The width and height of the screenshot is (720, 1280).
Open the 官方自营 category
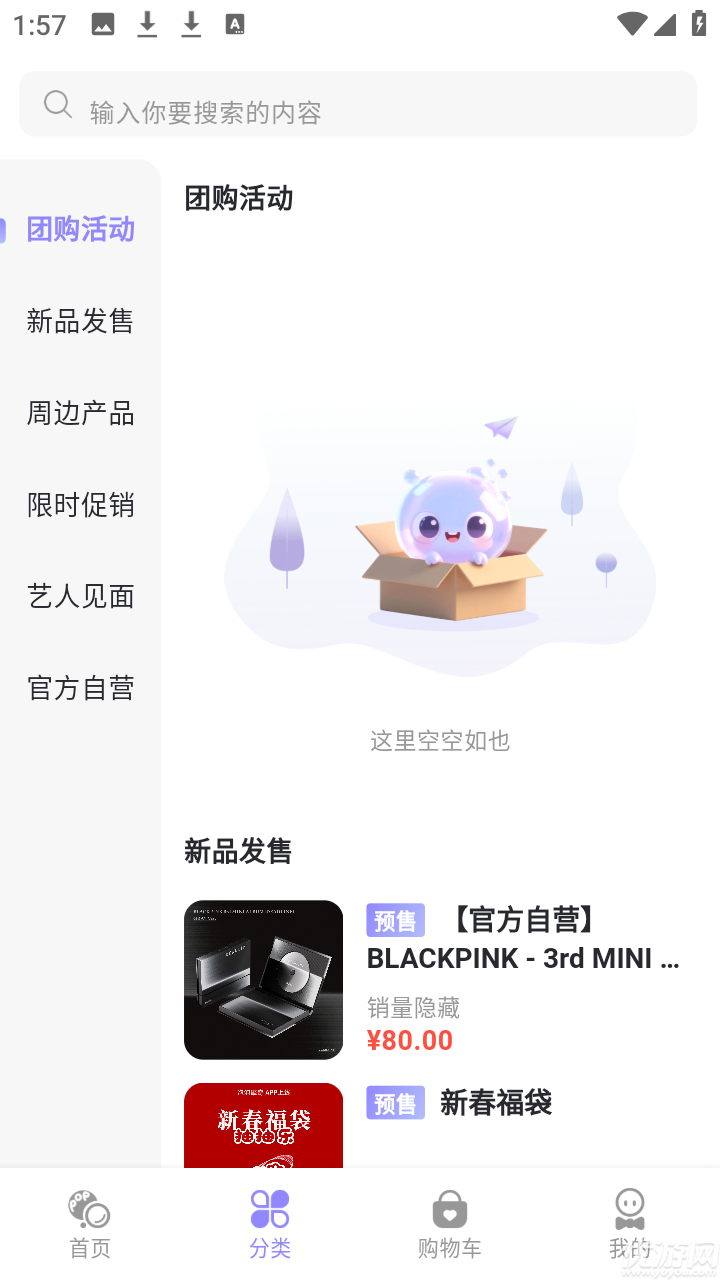pos(80,687)
